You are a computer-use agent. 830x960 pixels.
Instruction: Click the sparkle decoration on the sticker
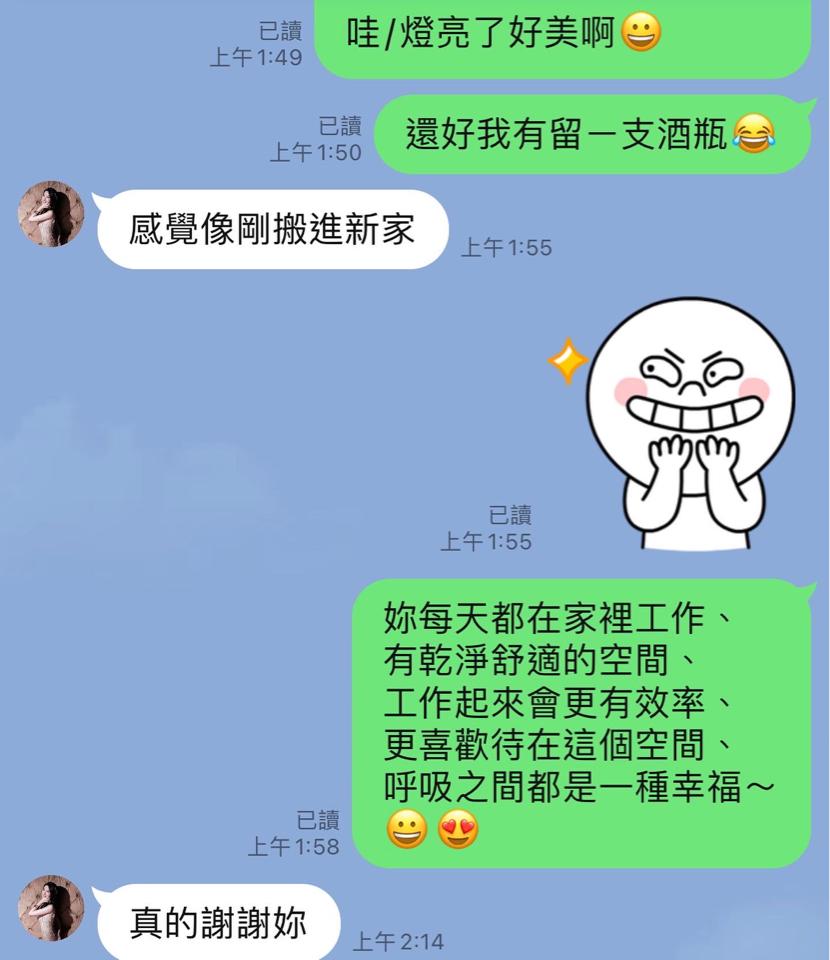pyautogui.click(x=566, y=363)
